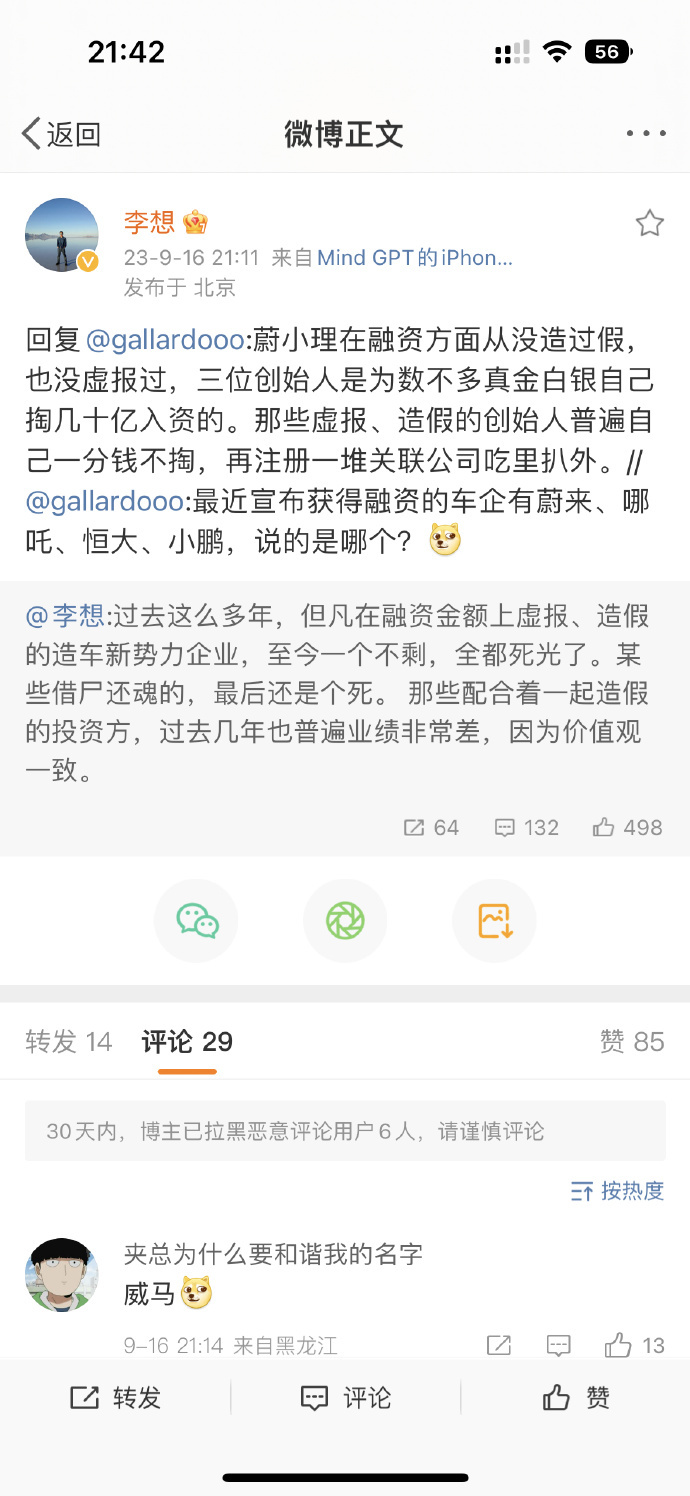The width and height of the screenshot is (690, 1496).
Task: Change comment sorting via 按热度
Action: 617,1191
